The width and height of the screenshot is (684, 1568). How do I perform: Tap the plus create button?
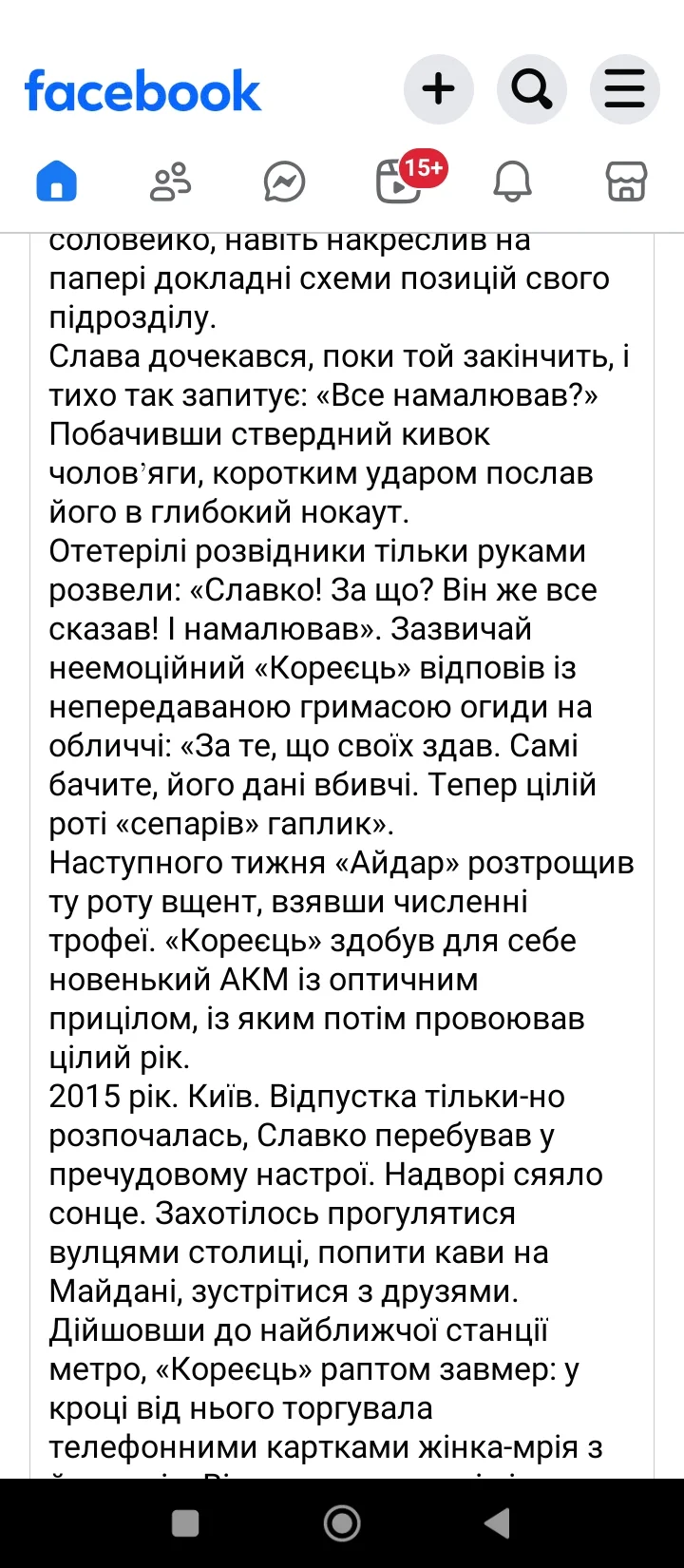tap(438, 90)
